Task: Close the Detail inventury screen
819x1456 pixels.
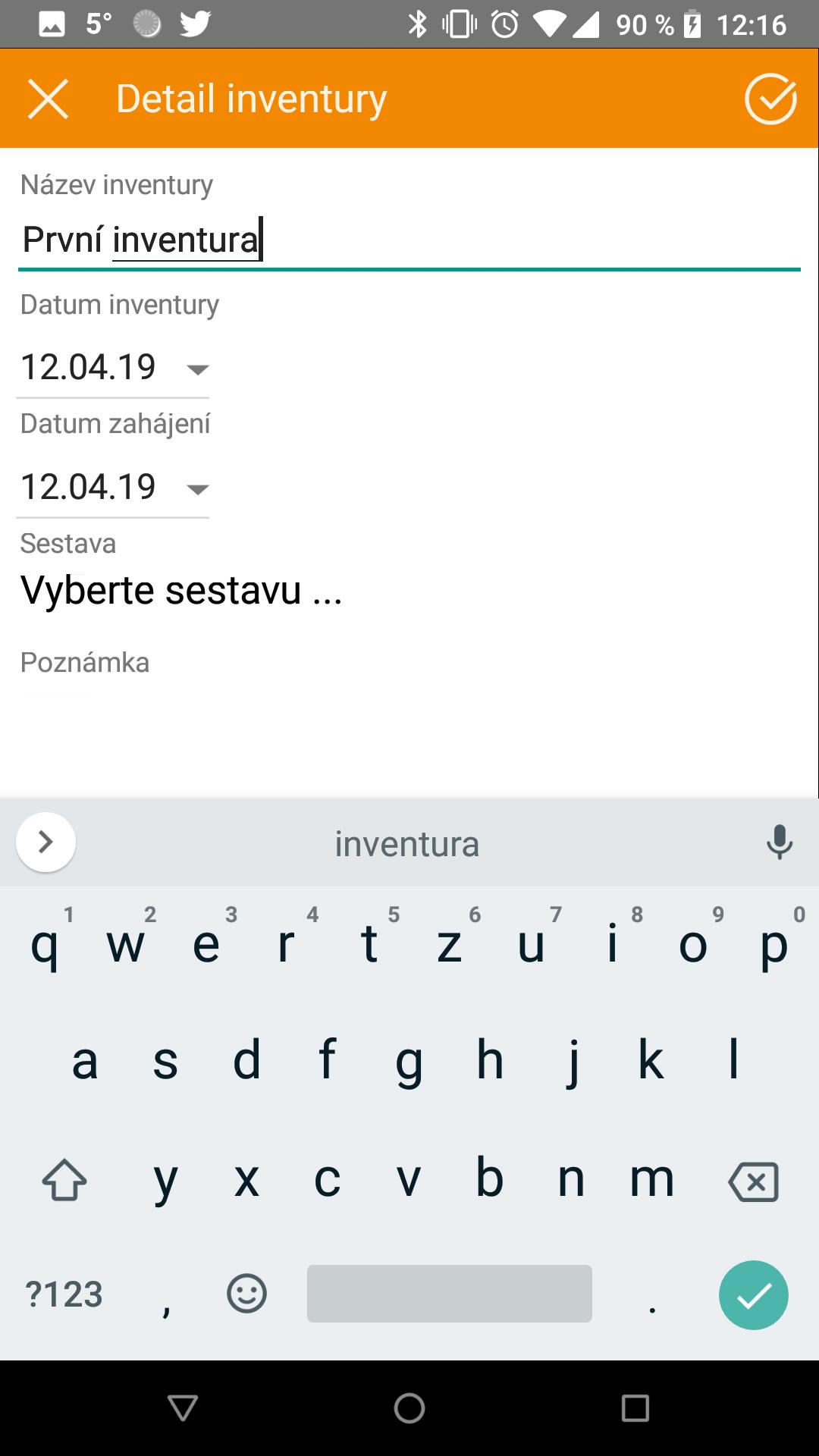Action: [x=48, y=99]
